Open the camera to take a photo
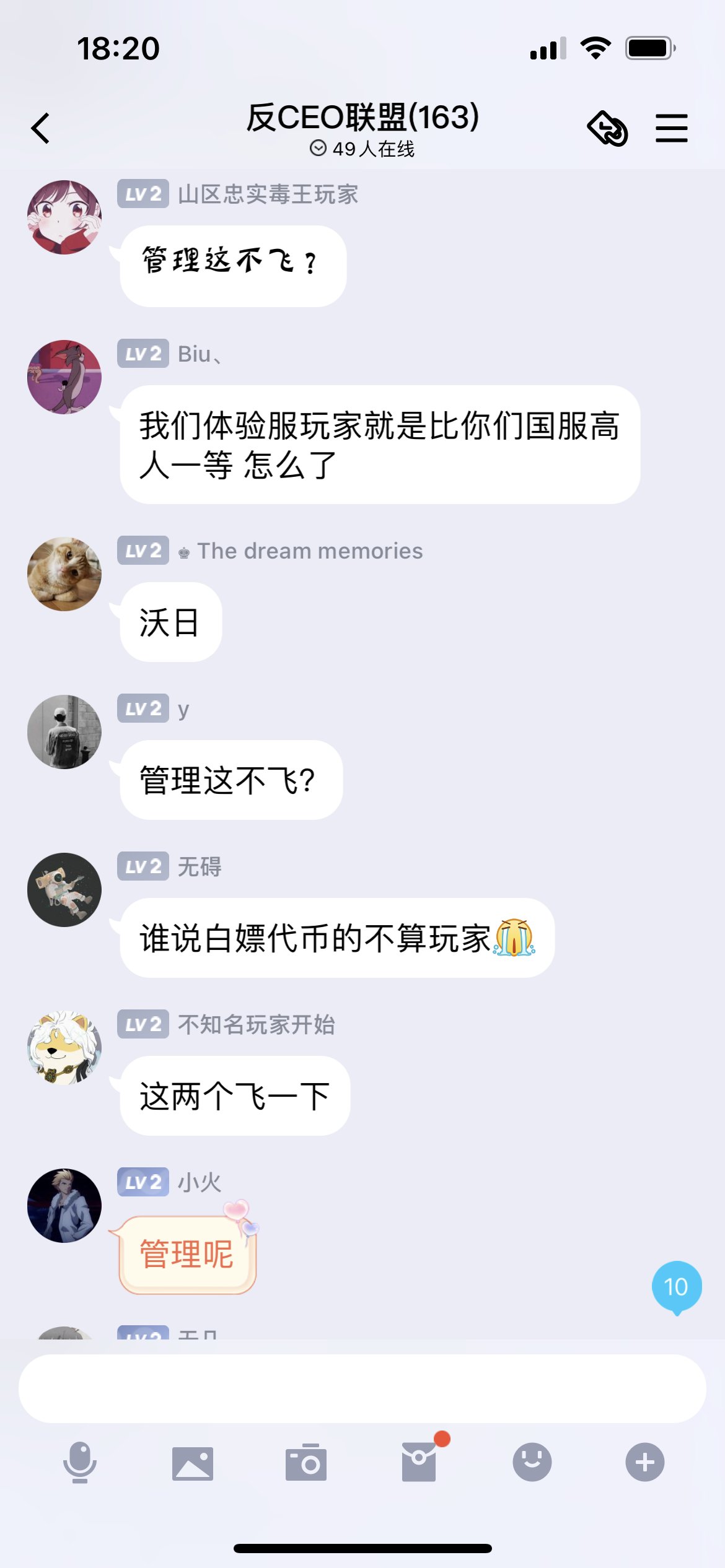 point(306,1462)
